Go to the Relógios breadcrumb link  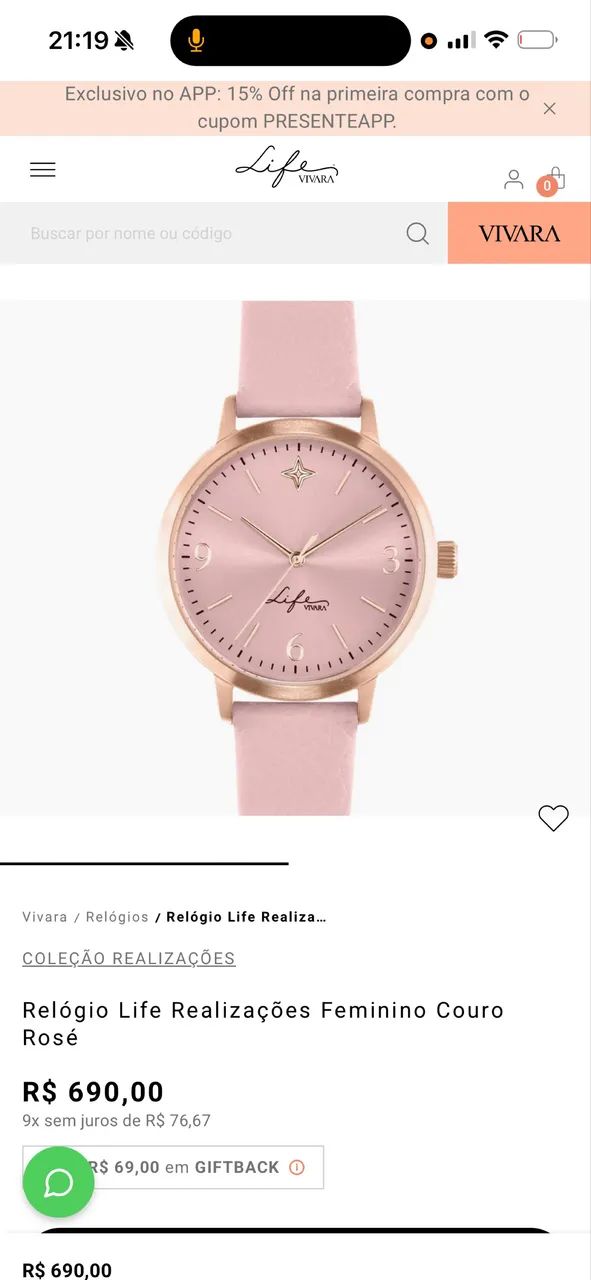tap(117, 917)
